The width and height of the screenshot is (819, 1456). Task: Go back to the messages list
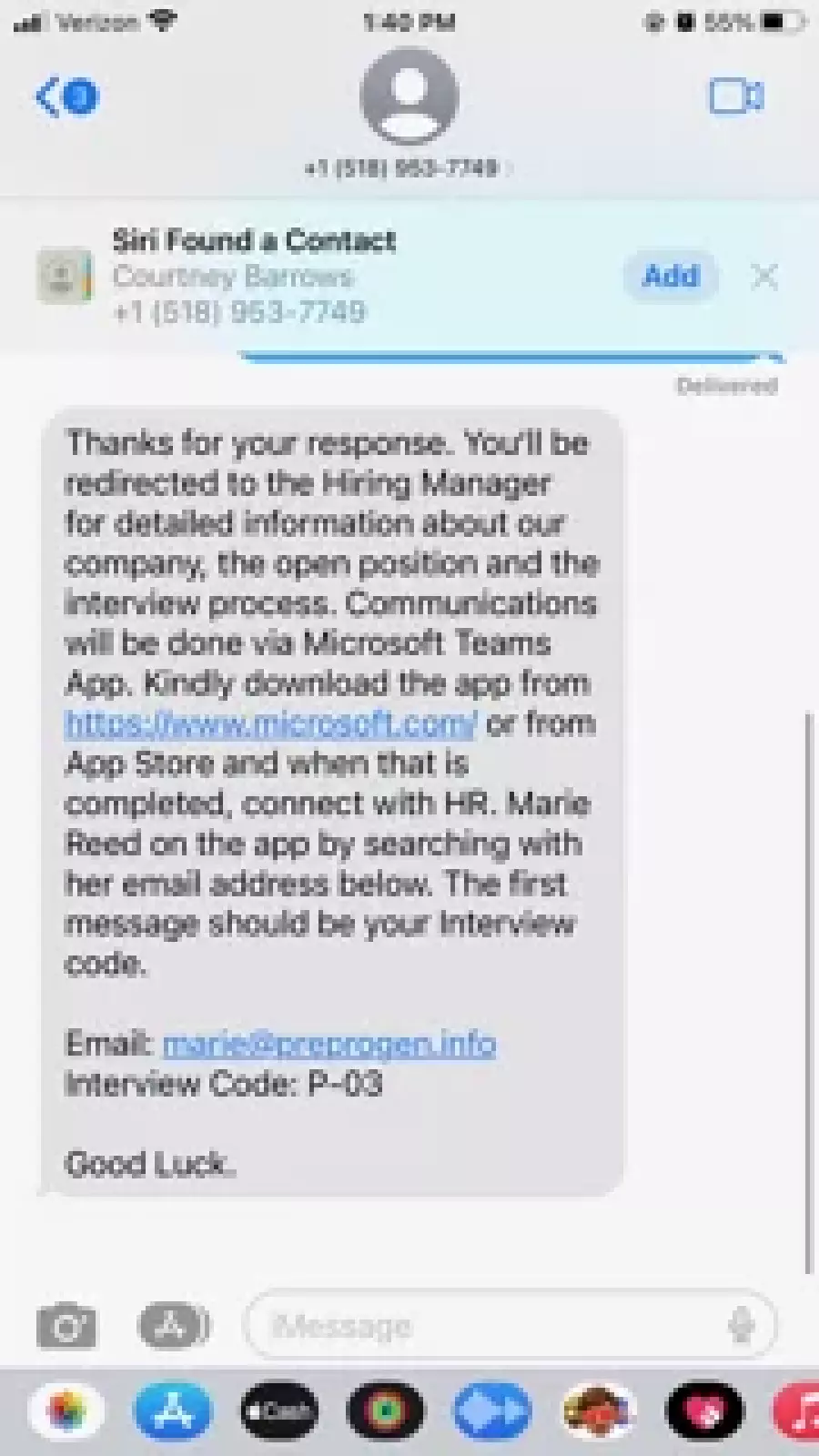[x=66, y=96]
